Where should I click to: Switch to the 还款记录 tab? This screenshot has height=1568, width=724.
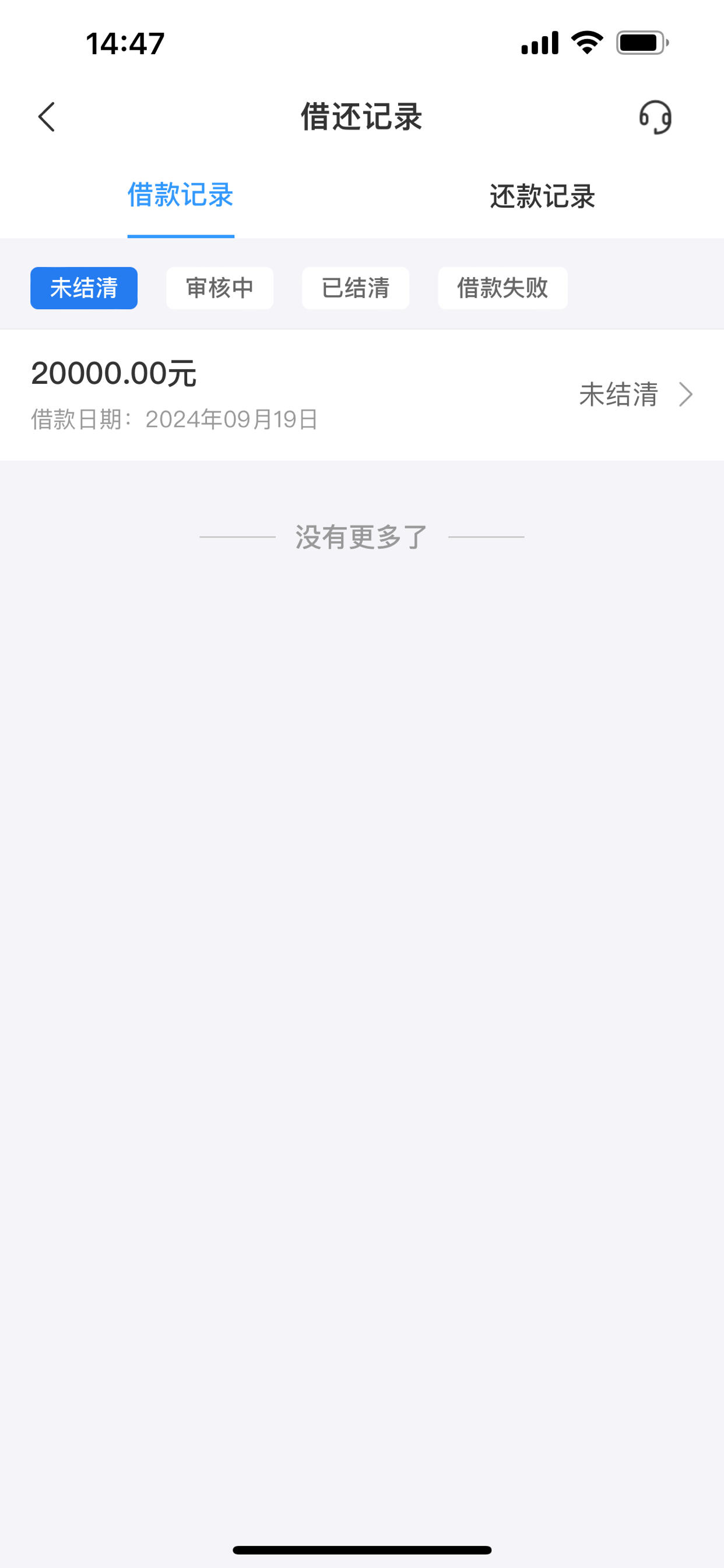click(x=542, y=196)
